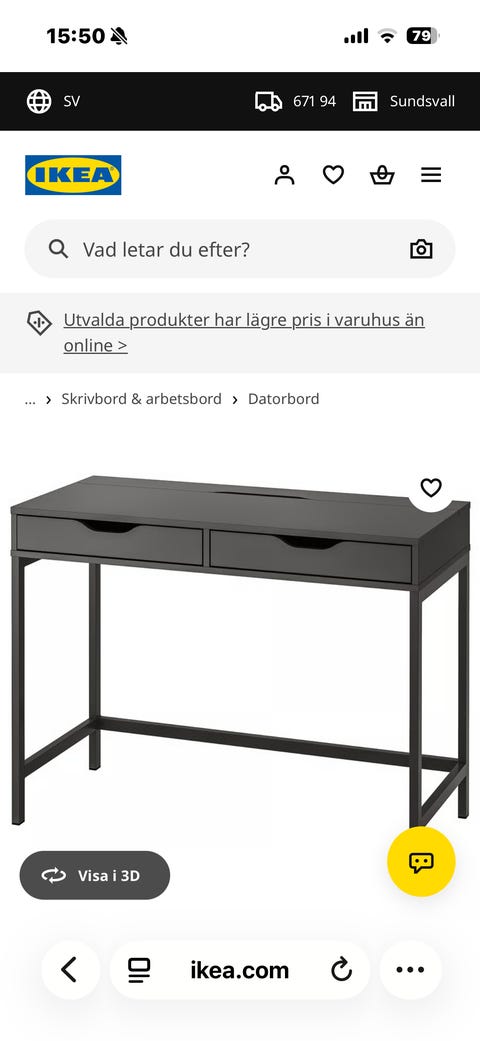
Task: Open the hamburger menu
Action: coord(431,175)
